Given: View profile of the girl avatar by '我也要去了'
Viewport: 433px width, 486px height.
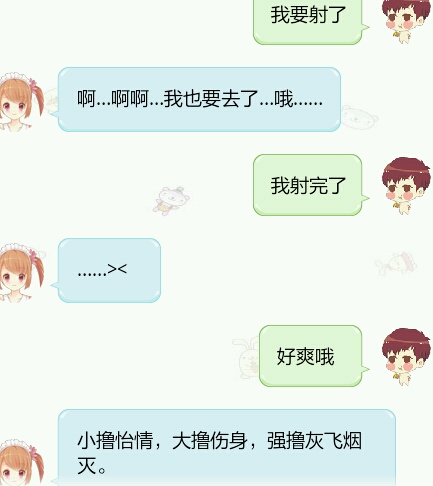Looking at the screenshot, I should (21, 102).
